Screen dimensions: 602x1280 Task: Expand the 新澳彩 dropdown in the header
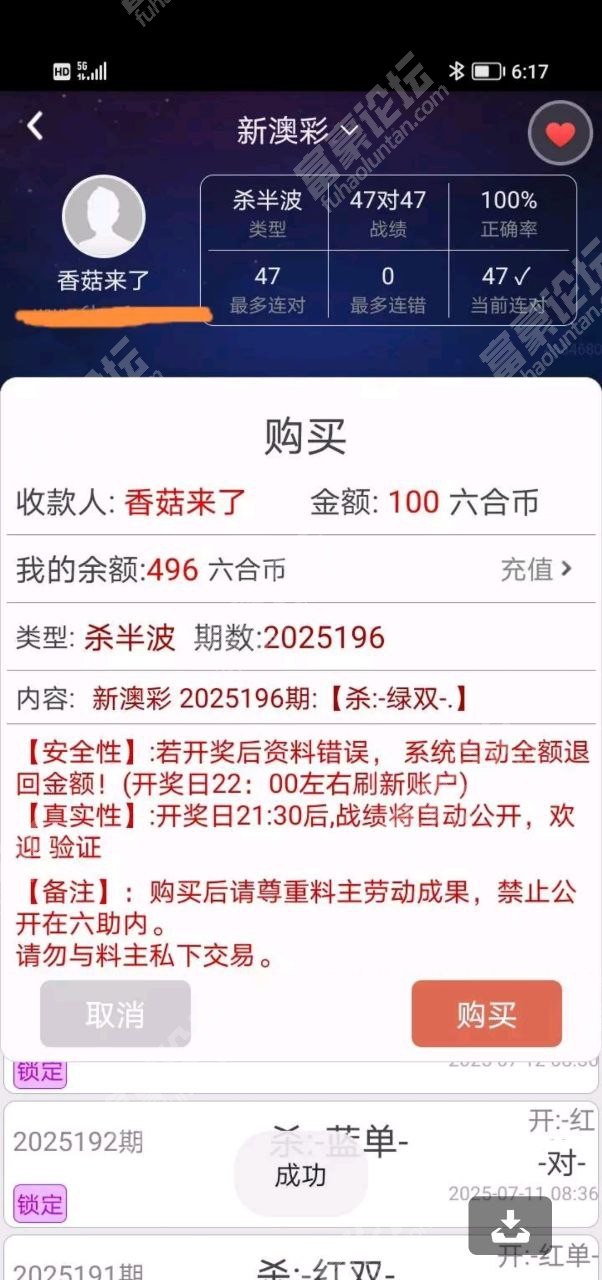point(297,130)
